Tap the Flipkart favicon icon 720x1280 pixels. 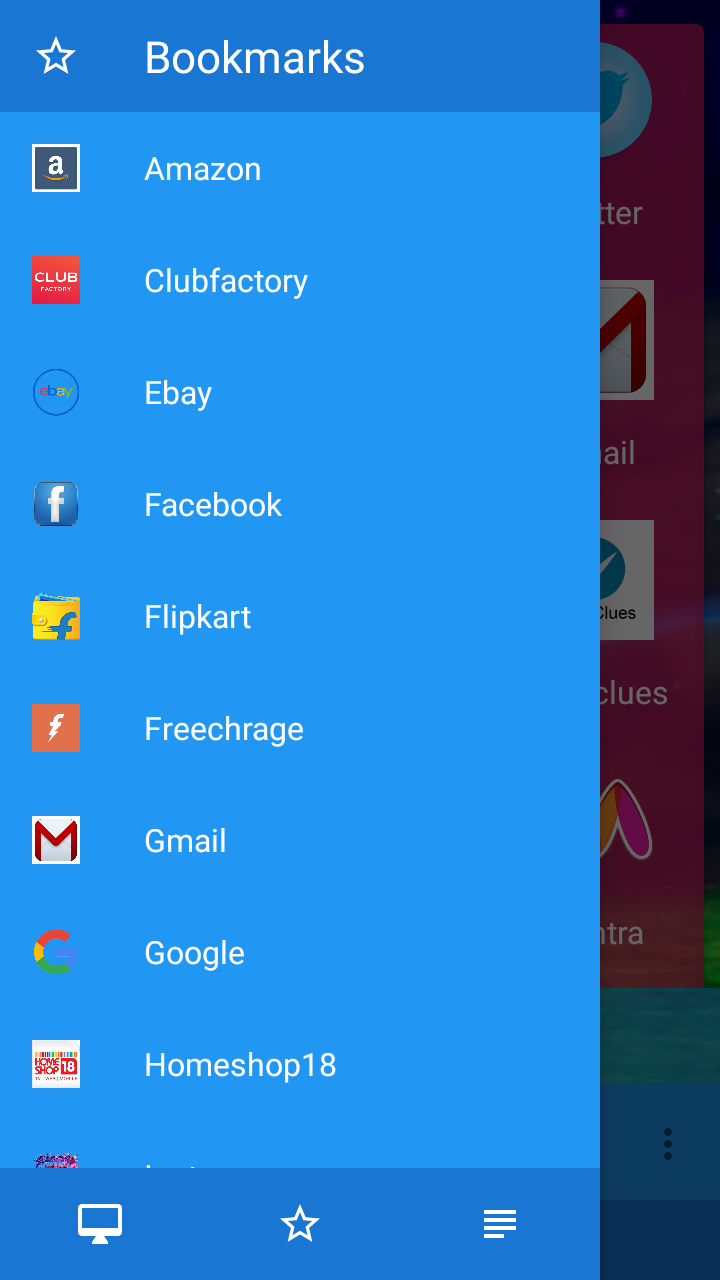(x=55, y=616)
